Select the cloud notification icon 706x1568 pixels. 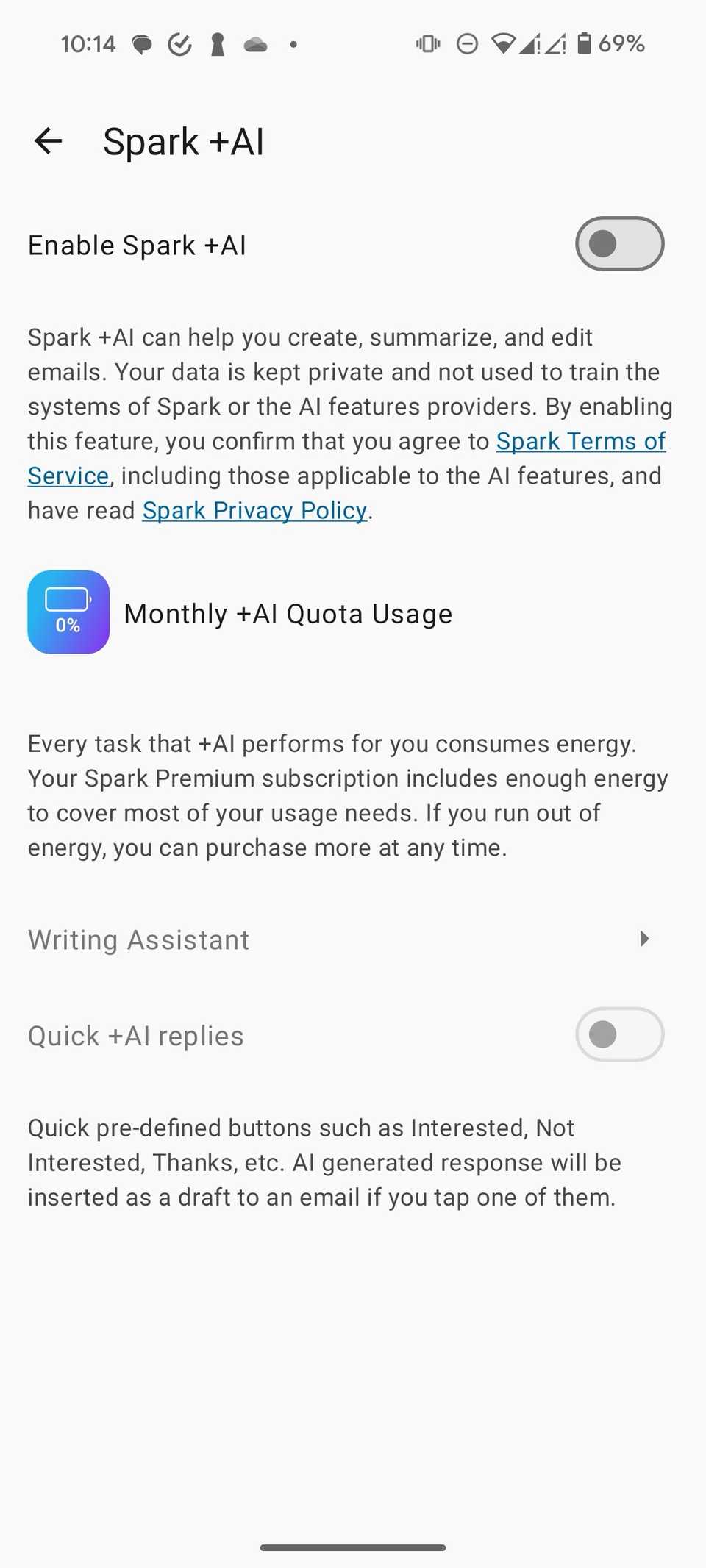[254, 44]
